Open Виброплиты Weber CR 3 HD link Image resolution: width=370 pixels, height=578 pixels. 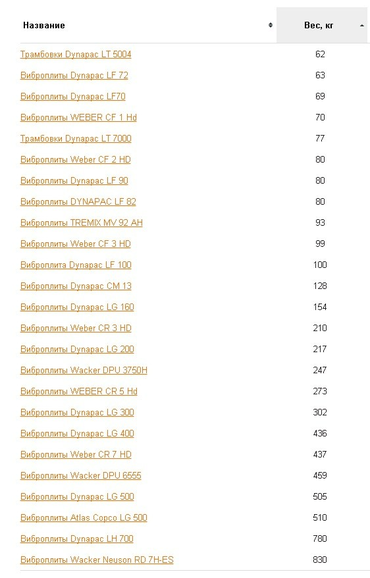pos(76,328)
